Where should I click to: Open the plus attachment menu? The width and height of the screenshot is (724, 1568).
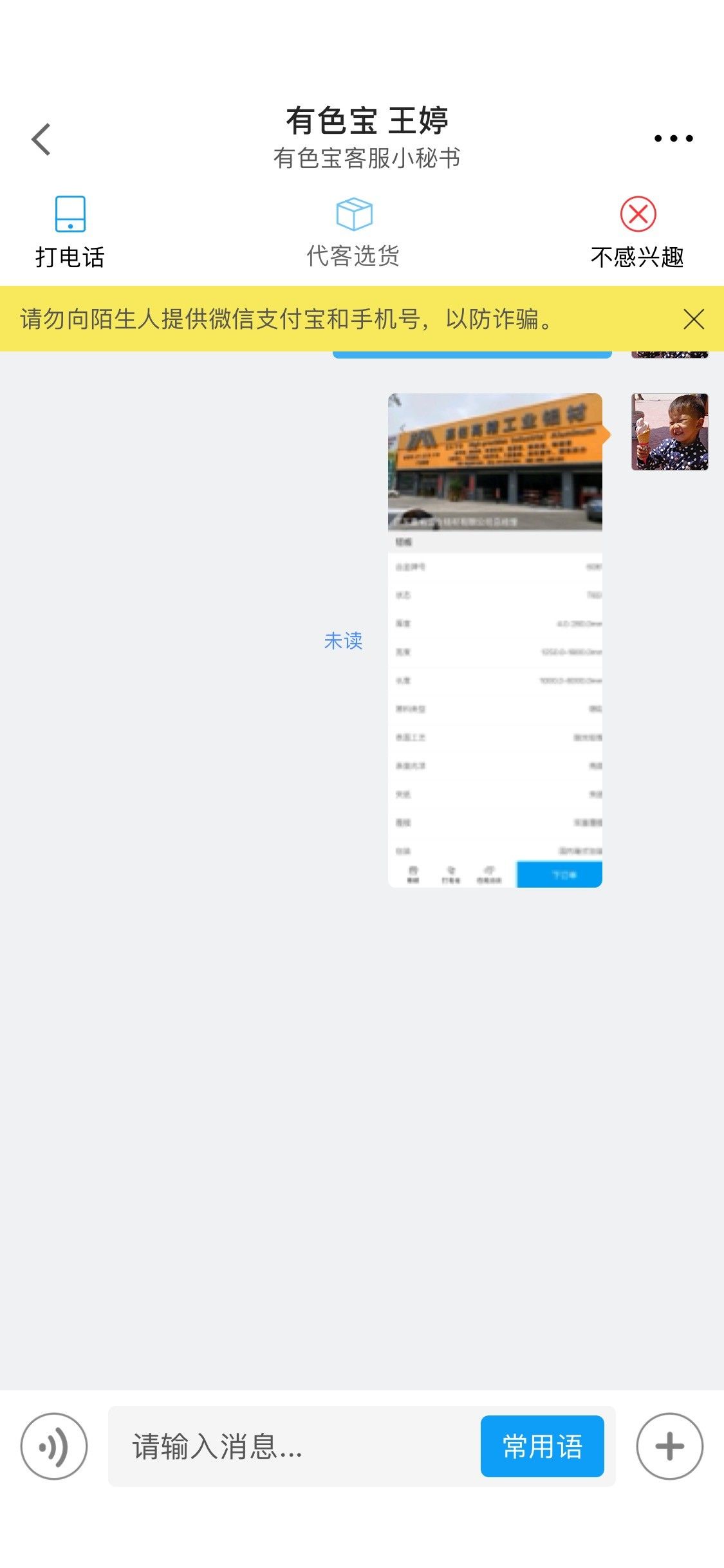[669, 1446]
